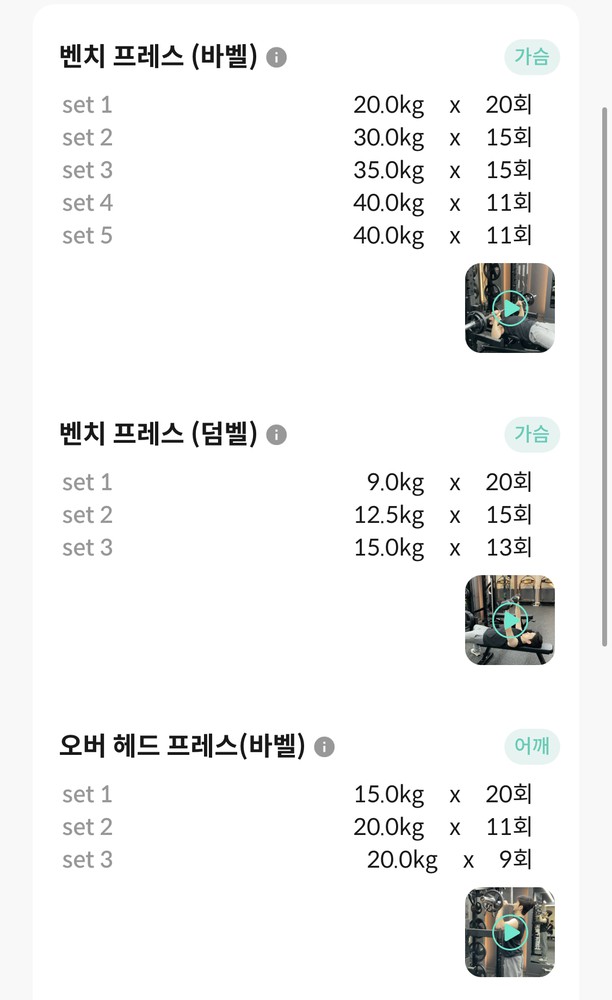This screenshot has width=612, height=1000.
Task: Play the 벤치 프레스 (바벨) exercise video
Action: 510,308
